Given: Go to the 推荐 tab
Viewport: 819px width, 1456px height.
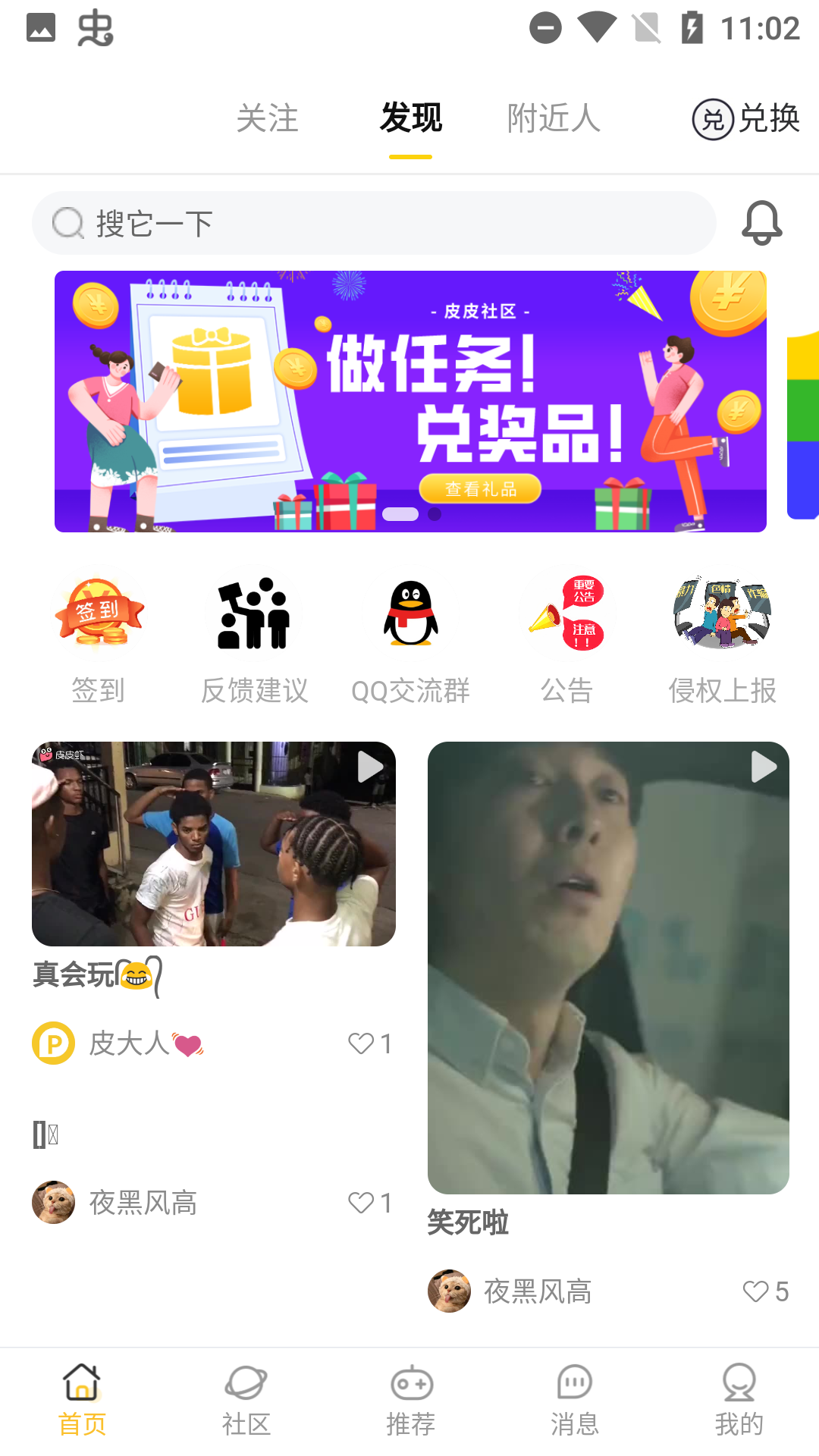Looking at the screenshot, I should click(x=410, y=1400).
